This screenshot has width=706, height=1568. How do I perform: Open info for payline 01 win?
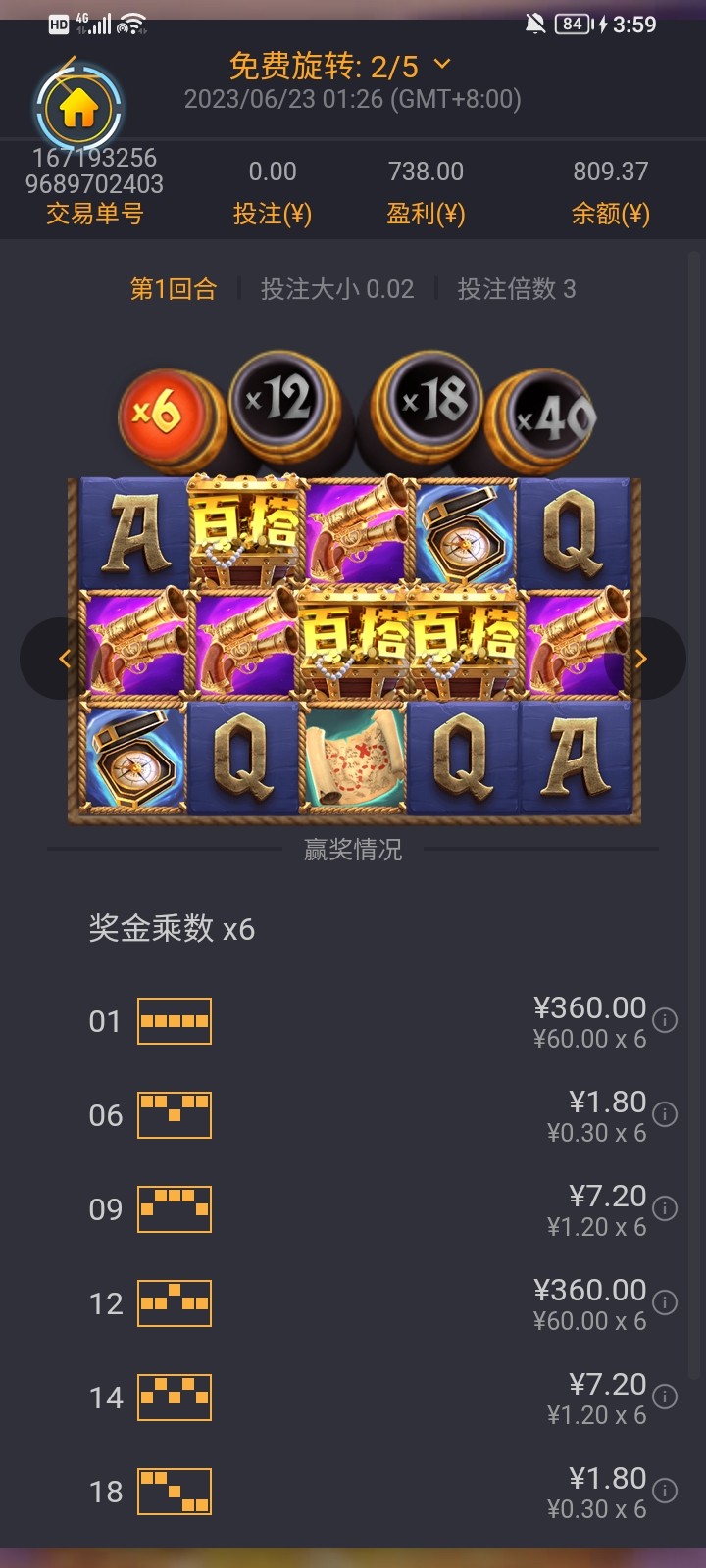coord(665,1020)
